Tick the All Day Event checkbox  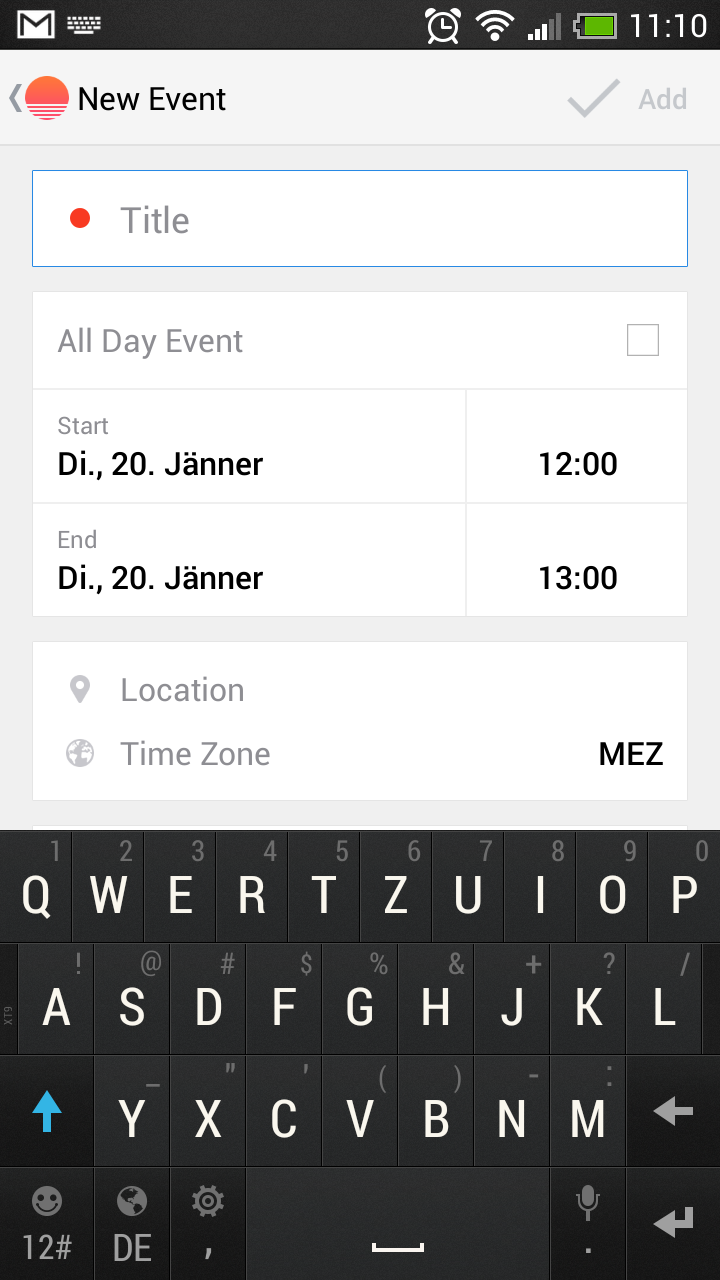(643, 340)
